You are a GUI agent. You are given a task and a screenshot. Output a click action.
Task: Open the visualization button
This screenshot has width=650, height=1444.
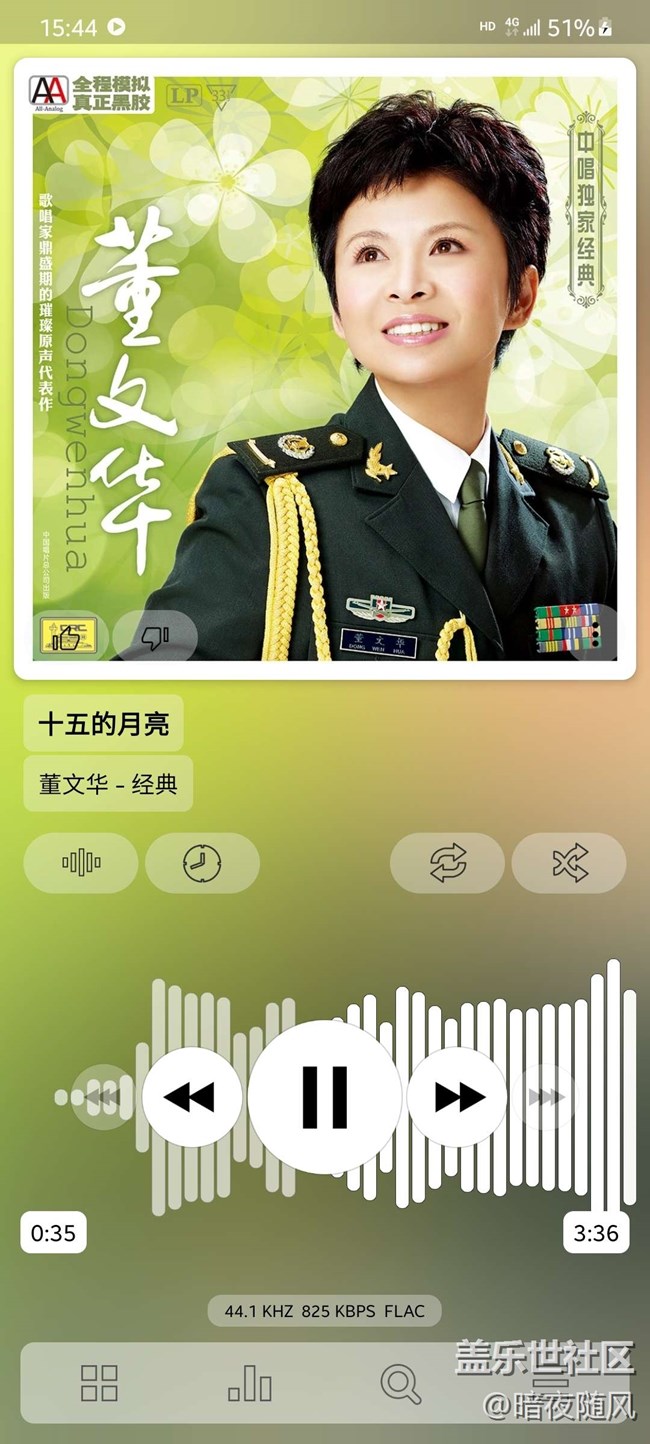81,862
